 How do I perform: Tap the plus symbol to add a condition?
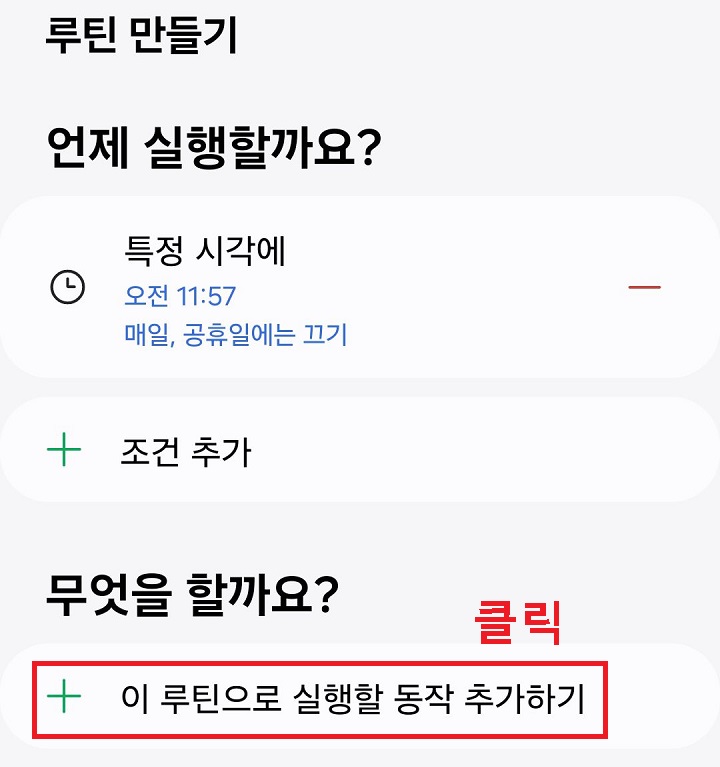(x=64, y=447)
